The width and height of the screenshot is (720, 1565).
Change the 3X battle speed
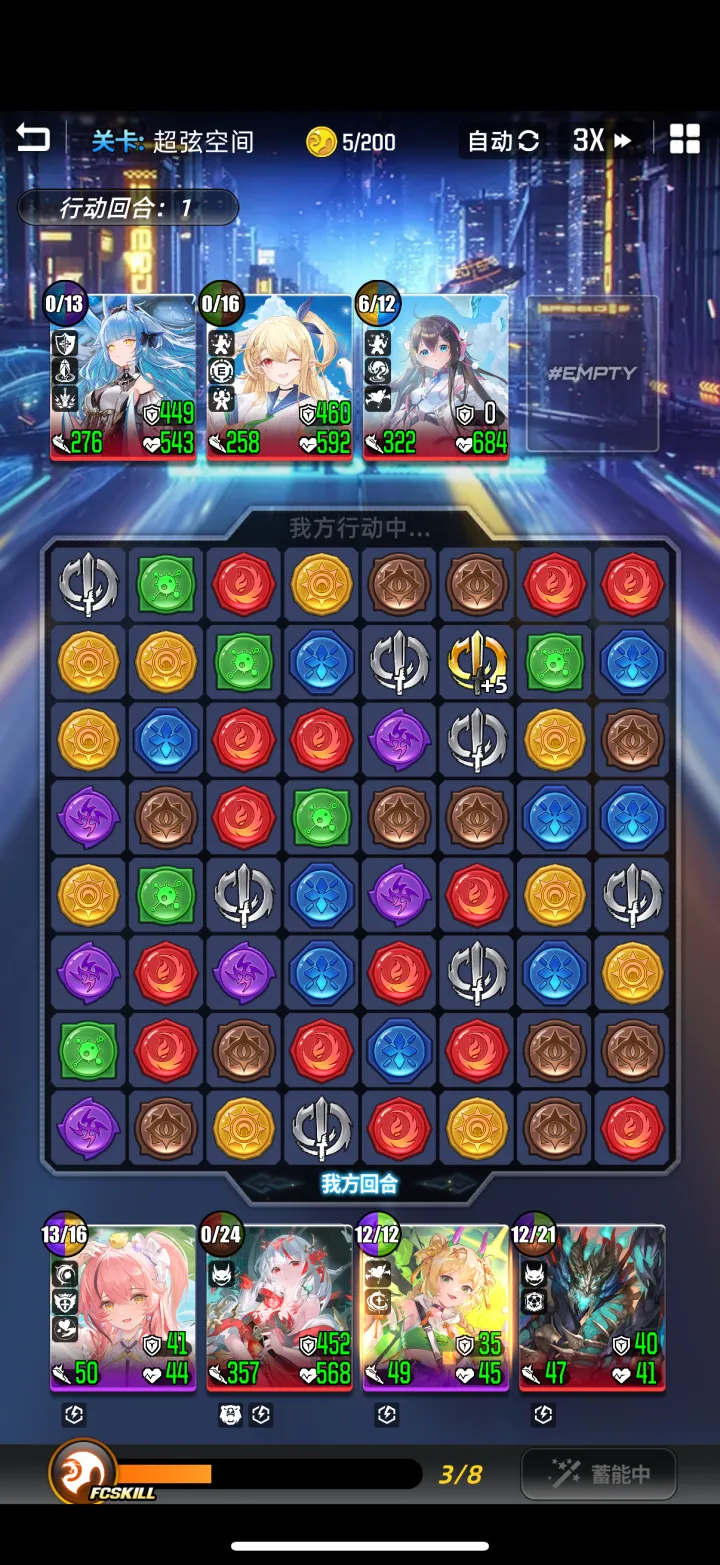[x=602, y=140]
